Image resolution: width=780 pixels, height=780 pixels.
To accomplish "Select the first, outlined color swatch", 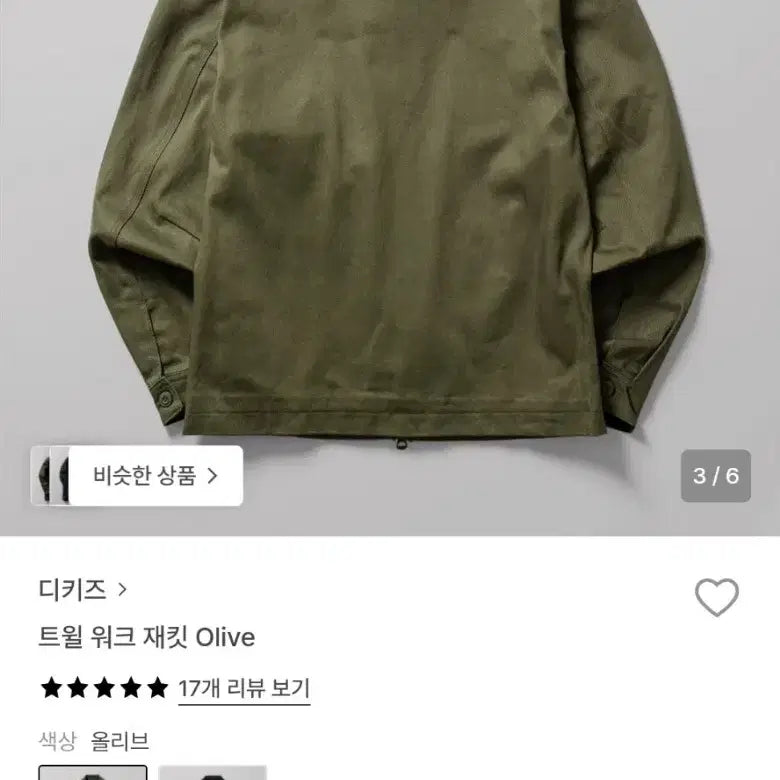I will tap(93, 772).
